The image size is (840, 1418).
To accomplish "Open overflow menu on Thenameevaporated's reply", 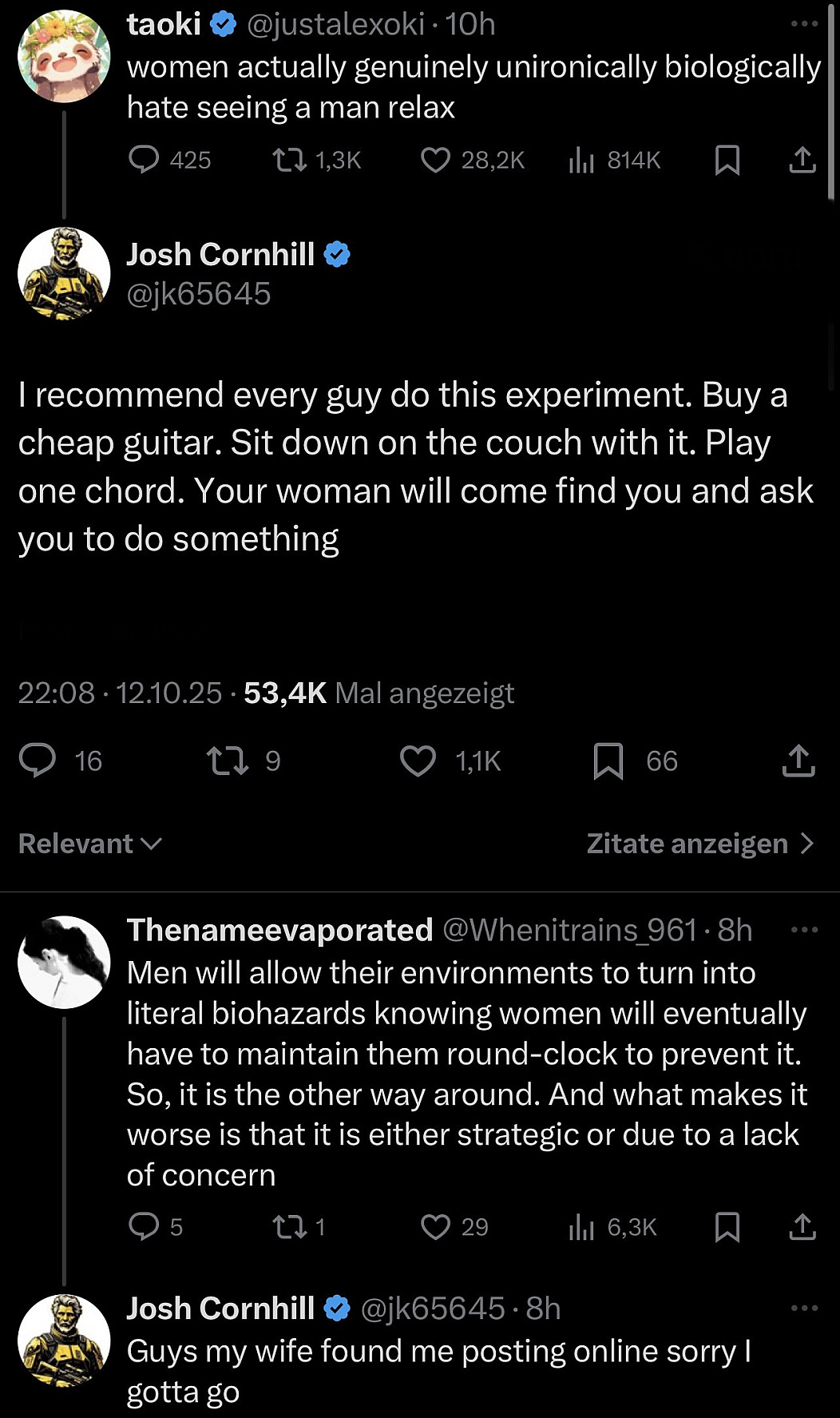I will [803, 929].
